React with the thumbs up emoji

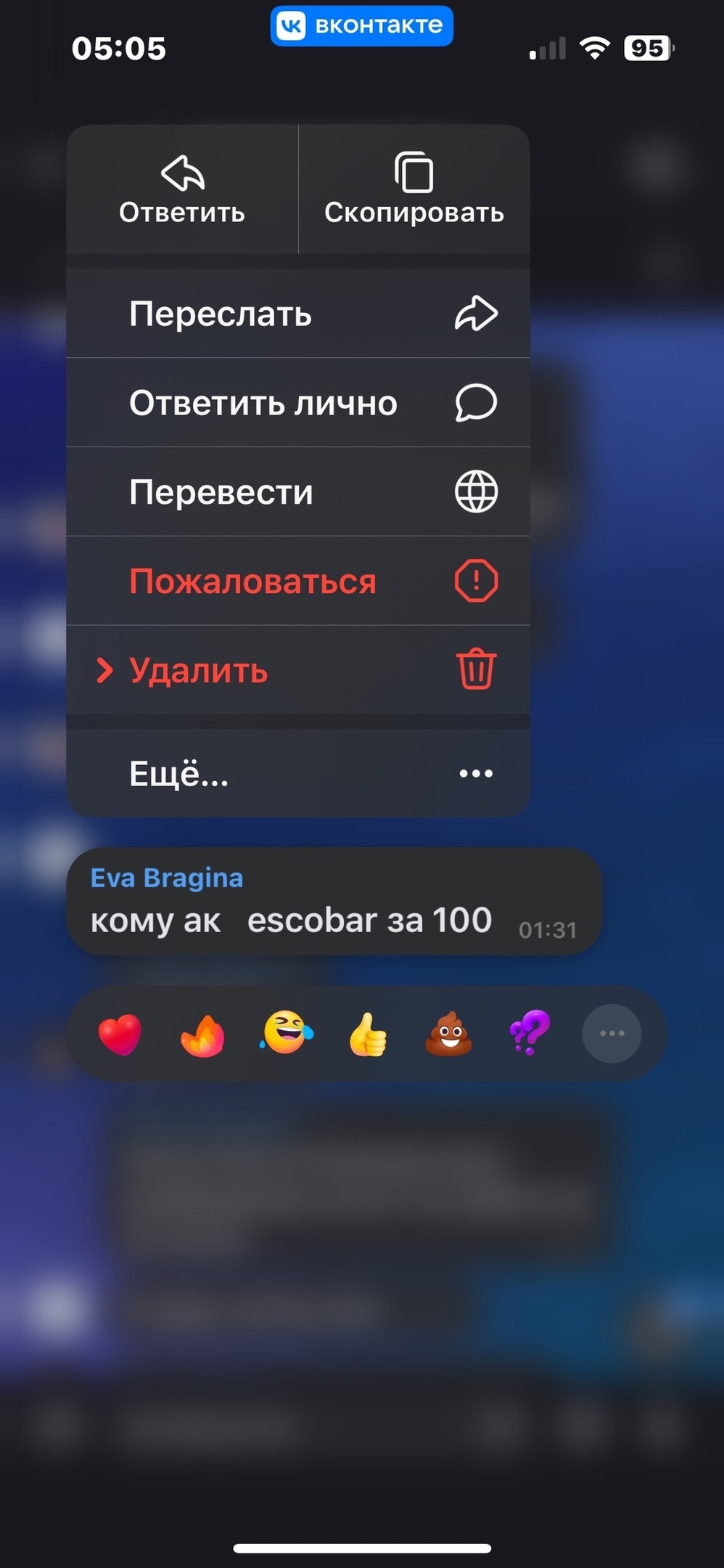click(369, 1034)
